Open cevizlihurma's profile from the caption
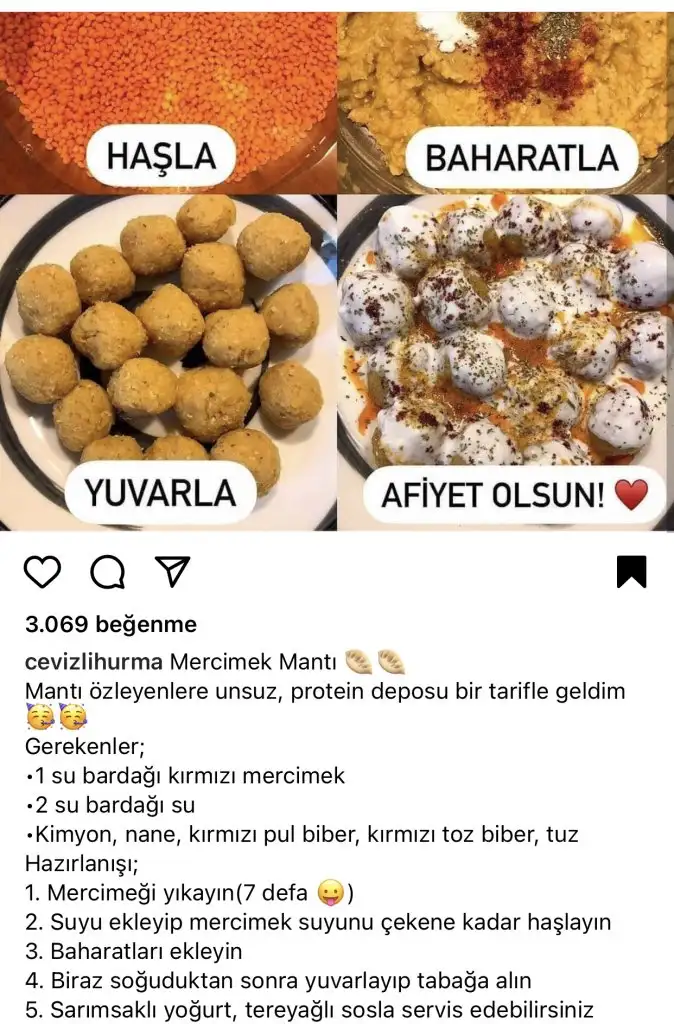The height and width of the screenshot is (1024, 674). tap(94, 662)
